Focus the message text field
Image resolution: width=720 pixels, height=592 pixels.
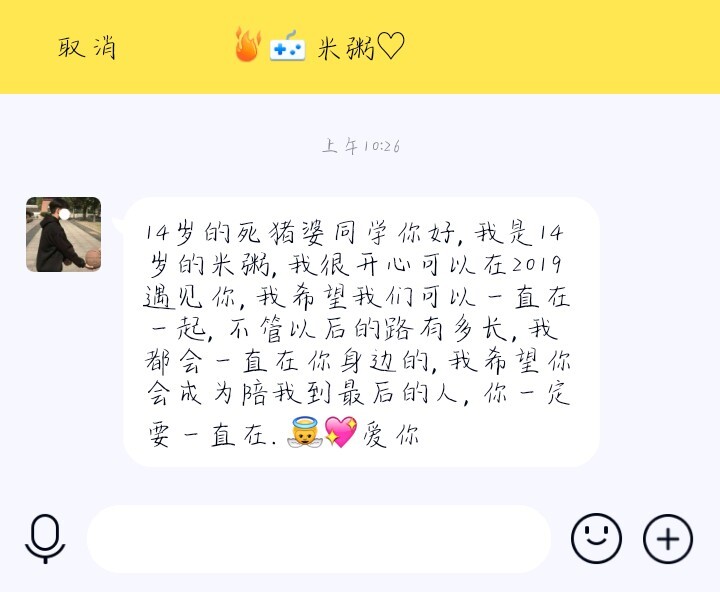[318, 539]
